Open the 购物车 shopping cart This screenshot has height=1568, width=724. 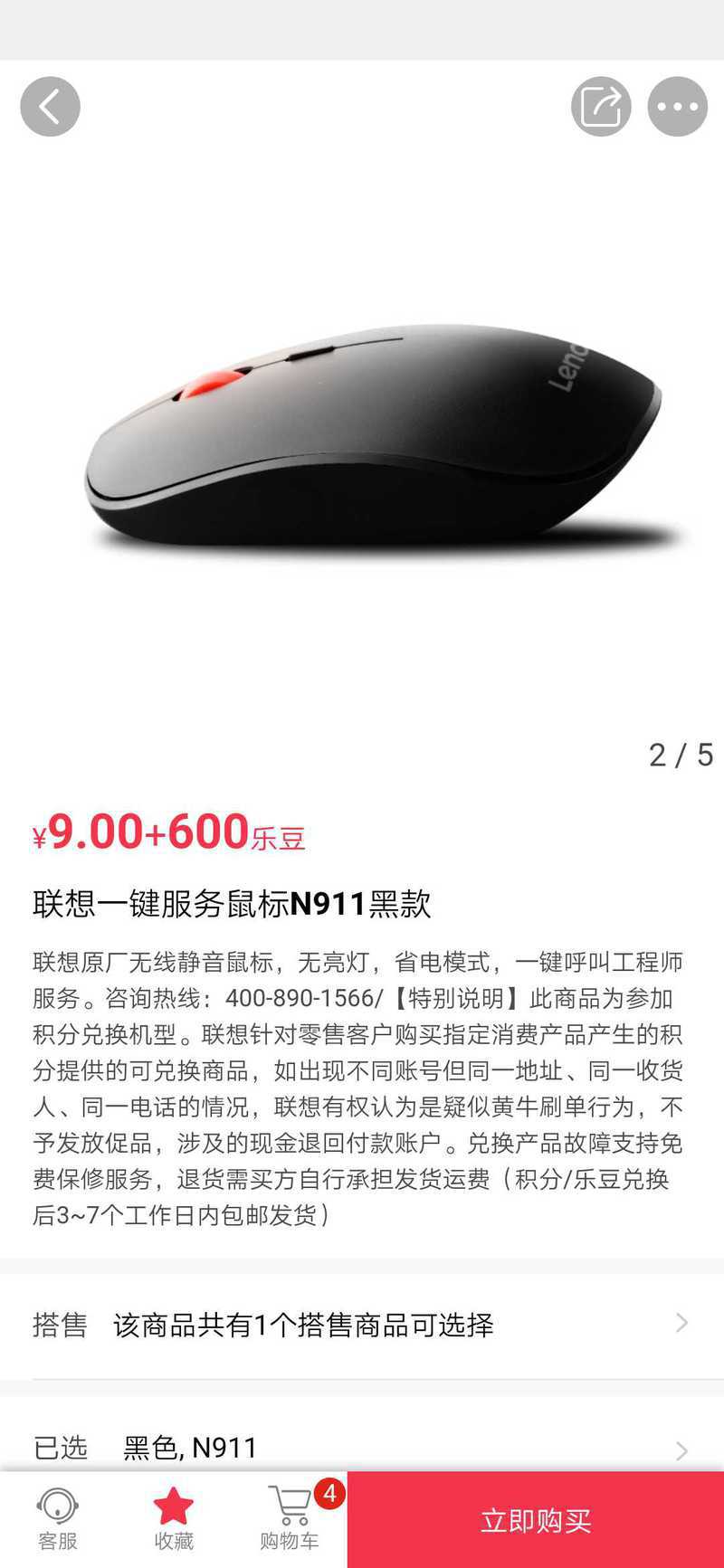coord(290,1519)
